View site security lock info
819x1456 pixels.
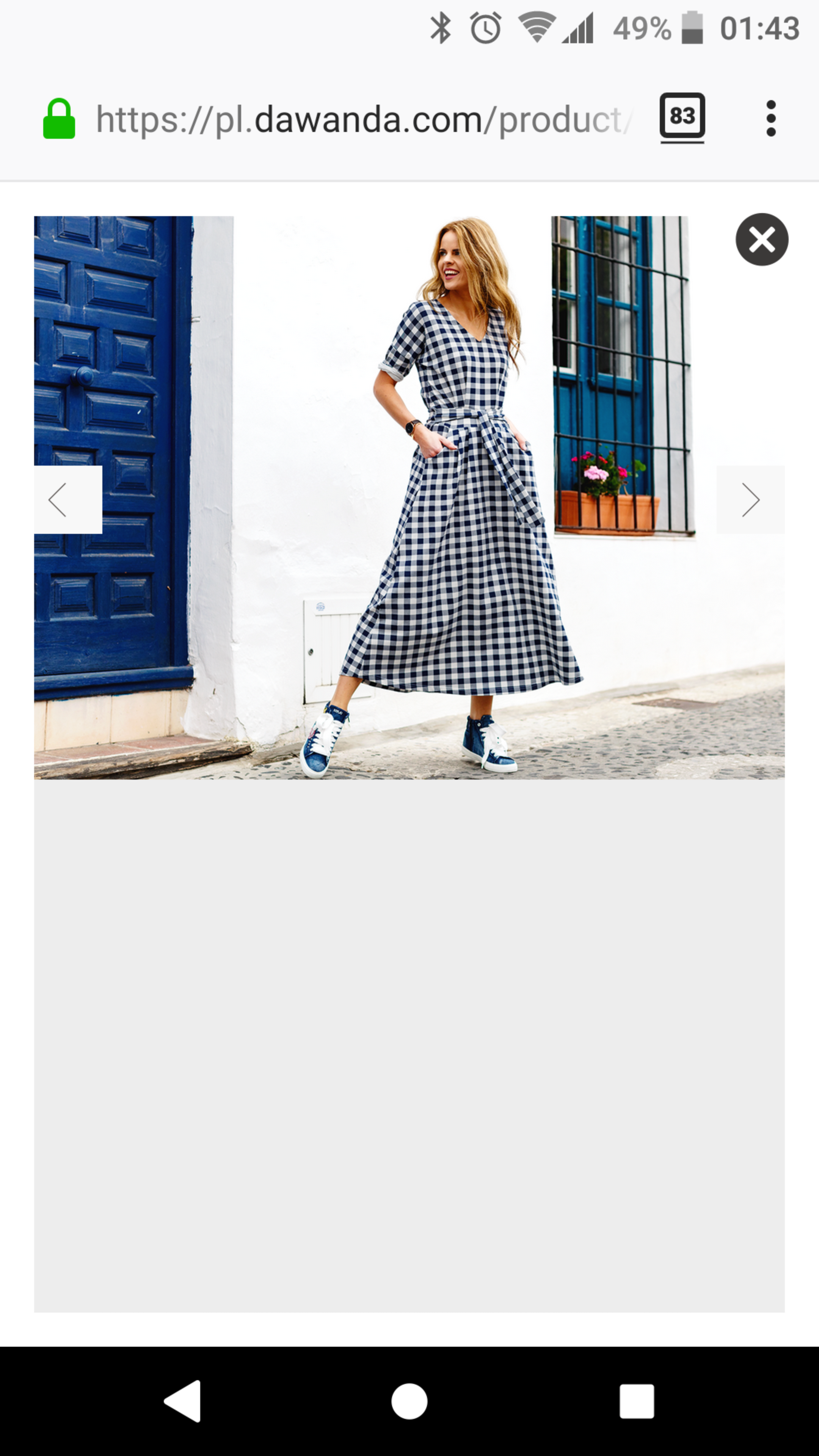pos(60,119)
